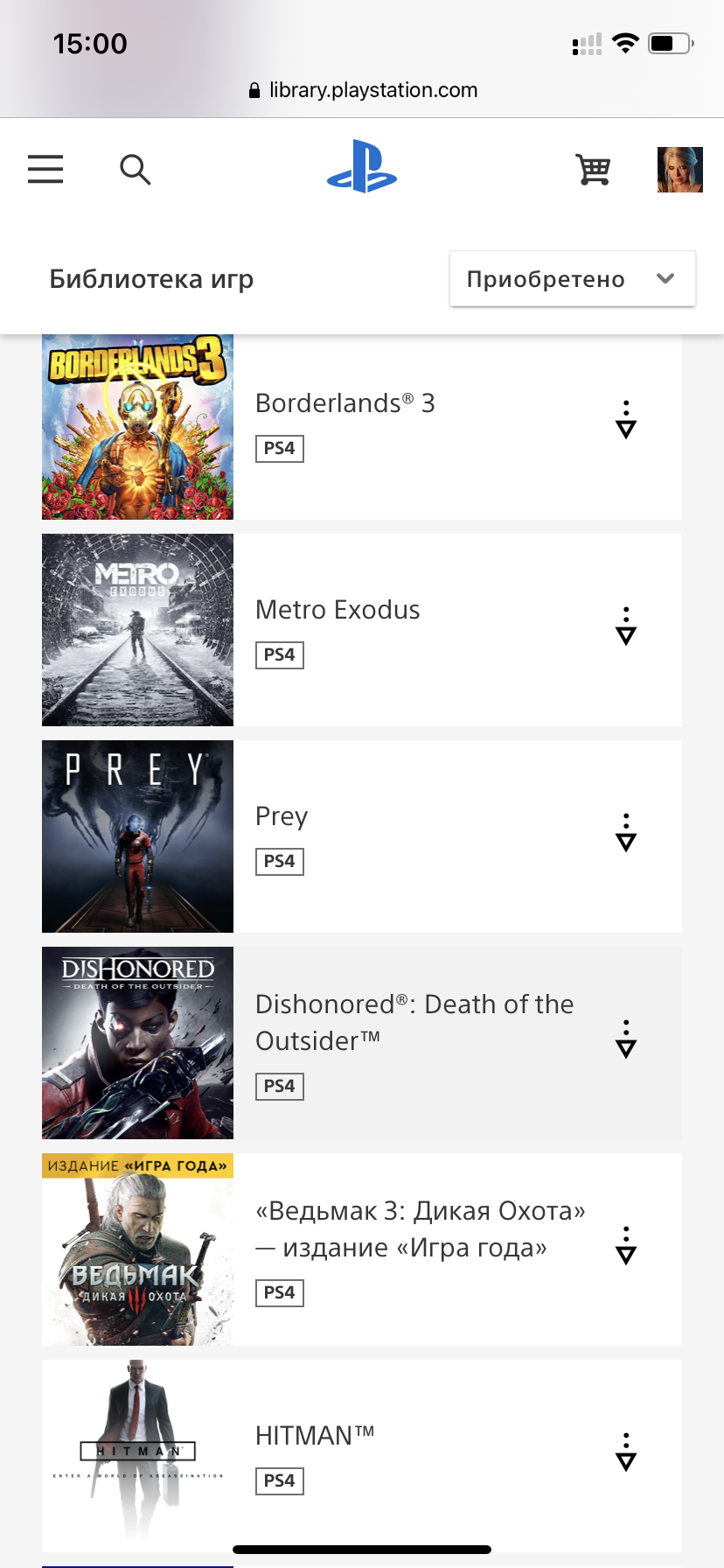Viewport: 724px width, 1568px height.
Task: Open Dishonored: Death of the Outsider
Action: tap(362, 1043)
